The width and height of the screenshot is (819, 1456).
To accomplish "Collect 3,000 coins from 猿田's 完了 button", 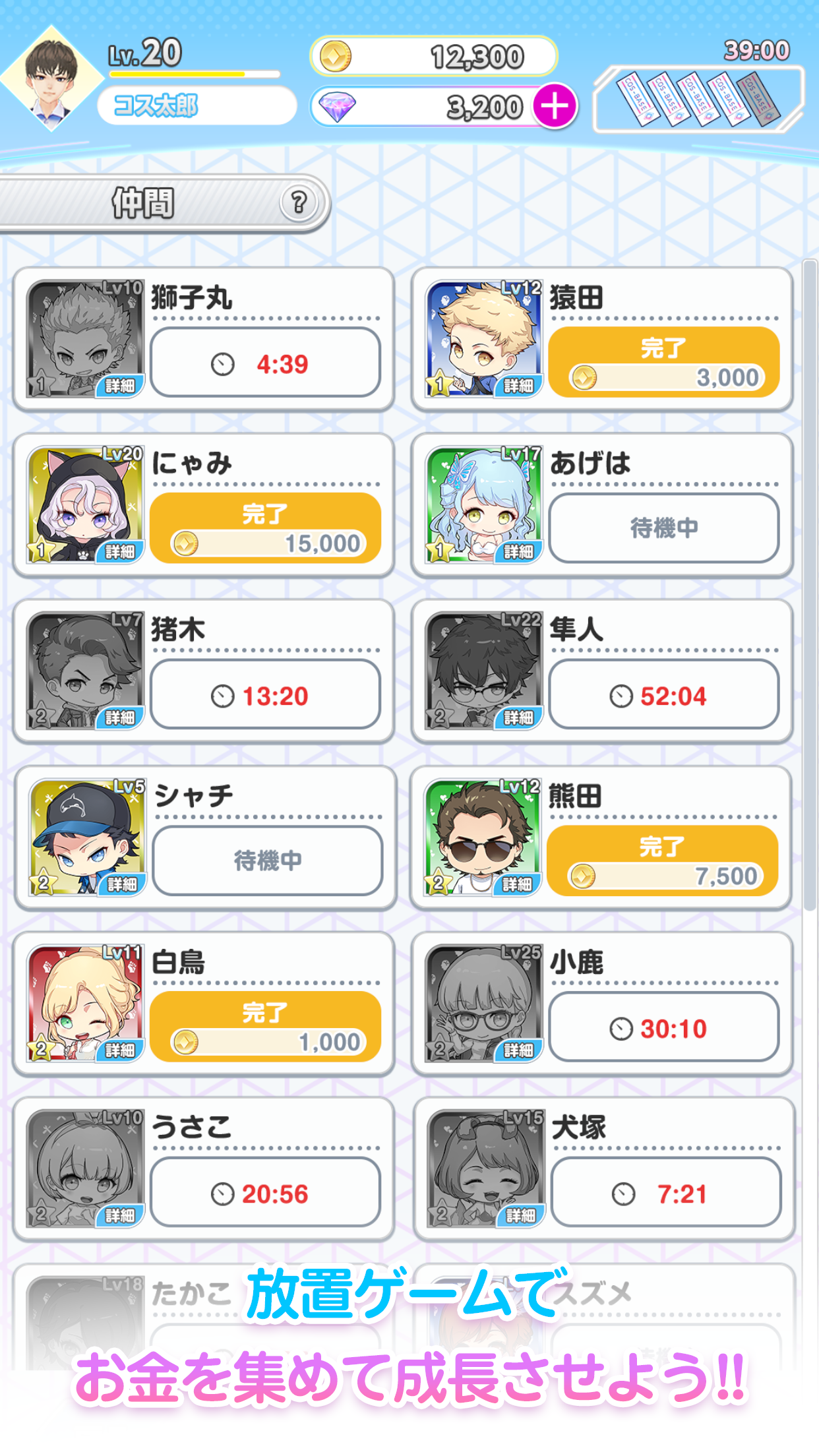I will pyautogui.click(x=663, y=362).
